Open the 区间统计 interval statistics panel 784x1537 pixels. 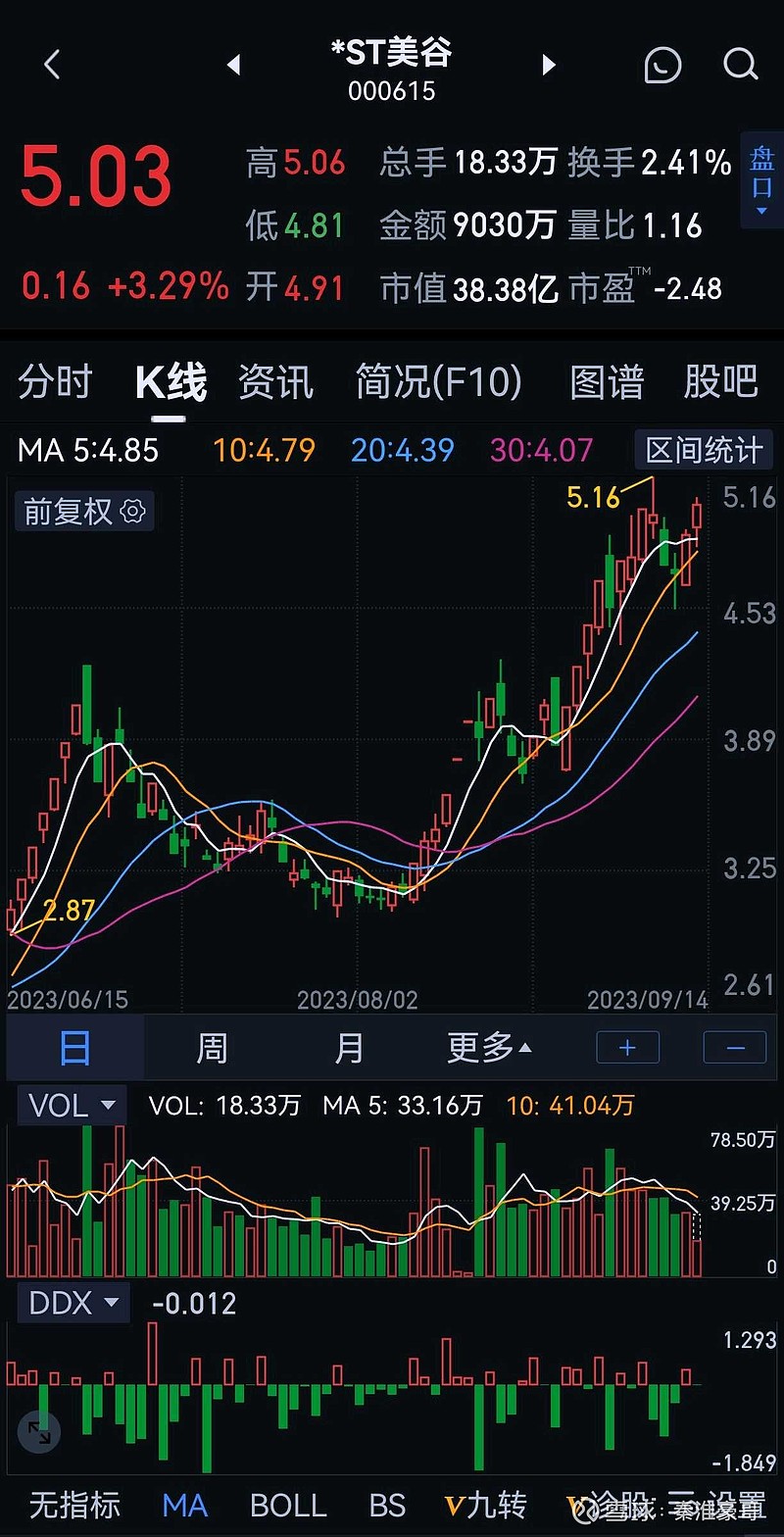(704, 449)
